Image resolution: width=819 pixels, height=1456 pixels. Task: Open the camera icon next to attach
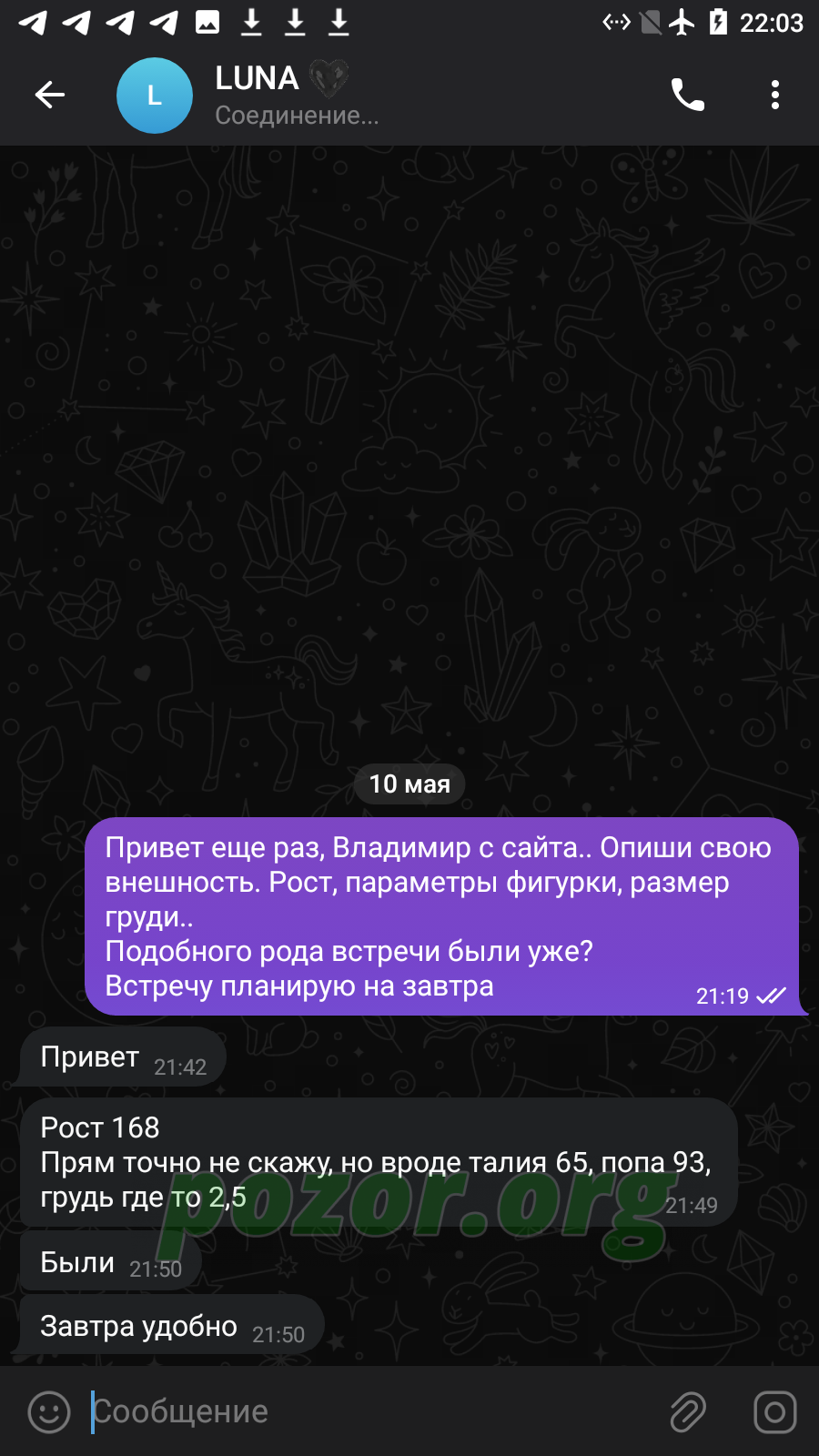[x=775, y=1412]
